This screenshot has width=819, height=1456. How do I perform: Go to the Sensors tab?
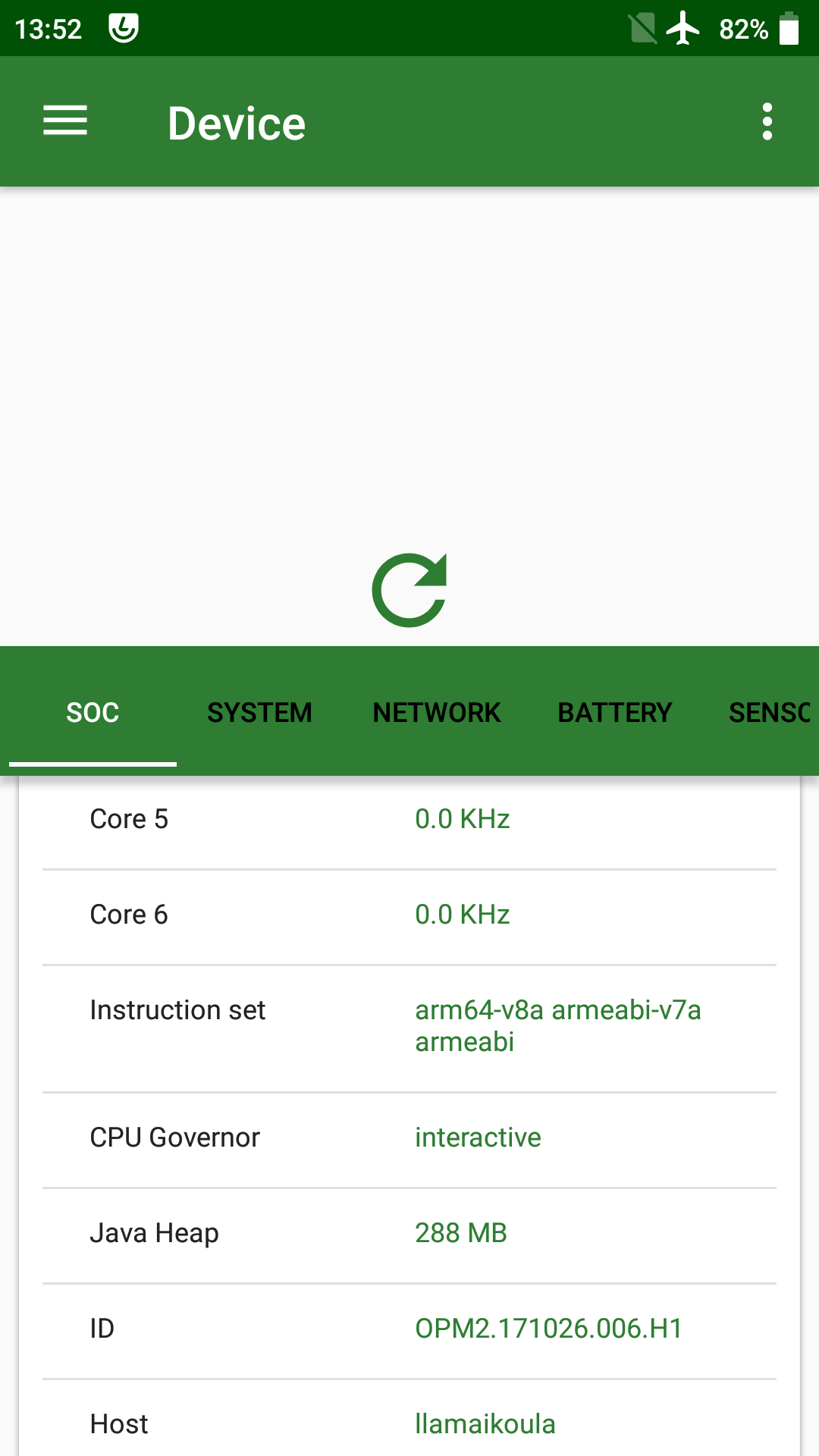pos(769,712)
